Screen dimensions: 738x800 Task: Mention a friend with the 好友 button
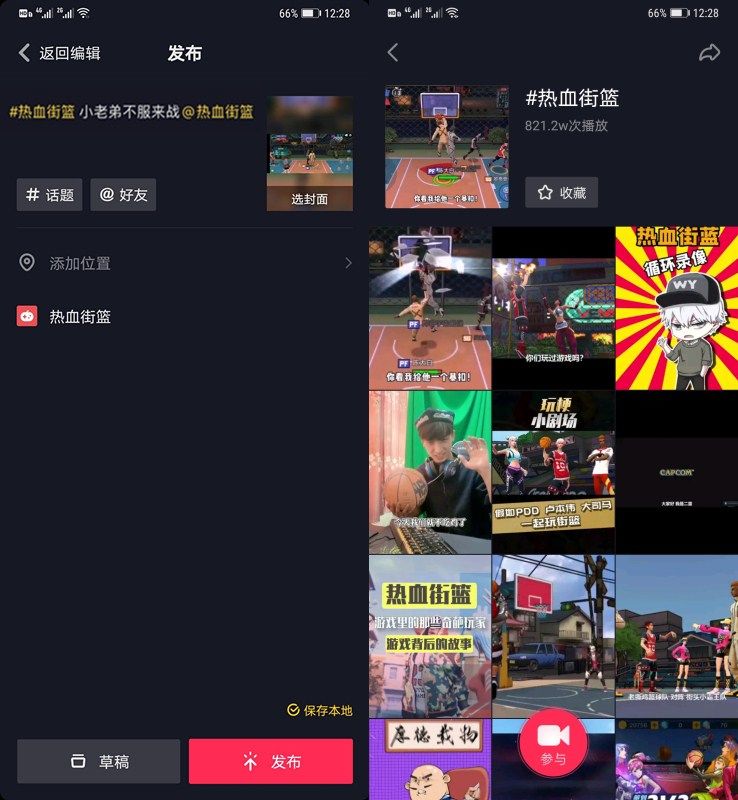click(123, 195)
